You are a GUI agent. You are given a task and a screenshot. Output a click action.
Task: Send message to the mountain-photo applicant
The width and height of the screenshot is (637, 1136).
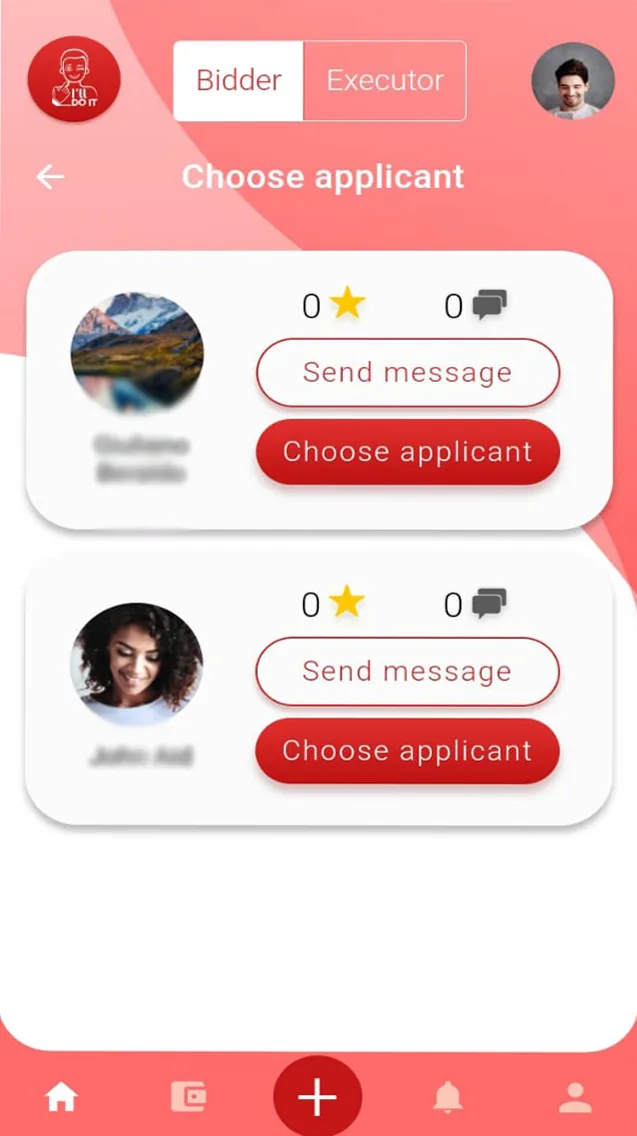point(408,372)
